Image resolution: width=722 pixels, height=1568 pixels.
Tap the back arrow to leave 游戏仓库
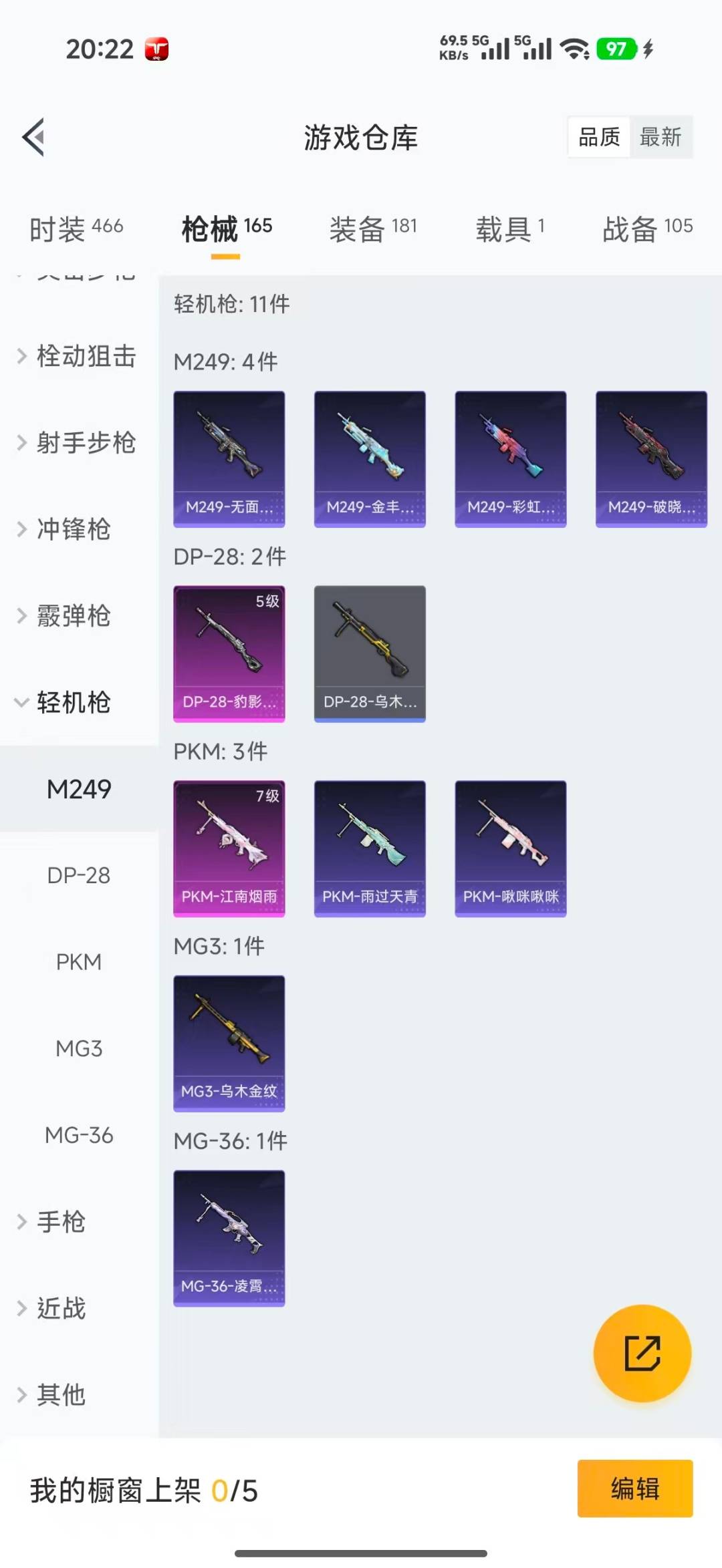pos(33,138)
